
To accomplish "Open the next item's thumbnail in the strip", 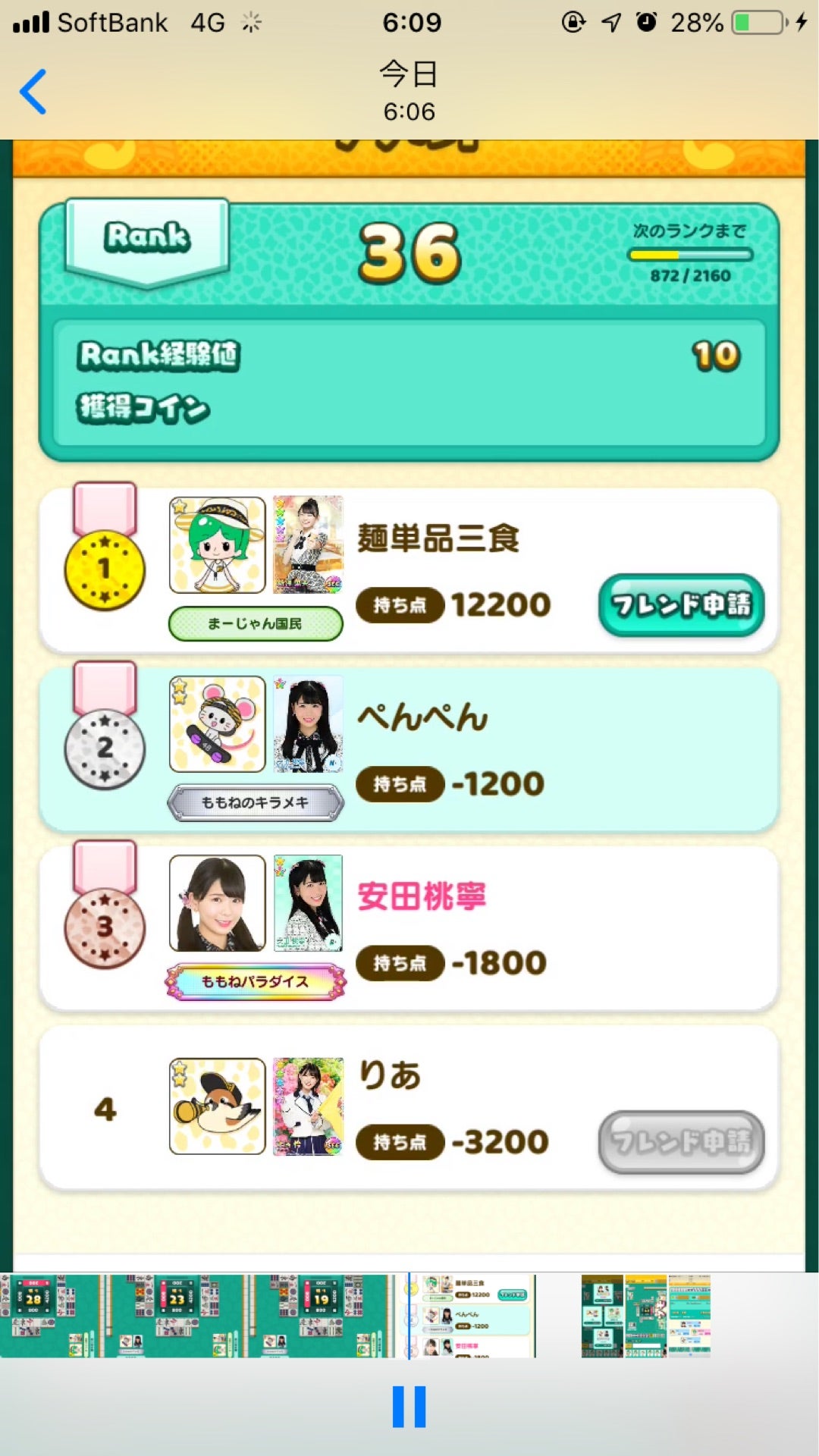I will tap(645, 1316).
